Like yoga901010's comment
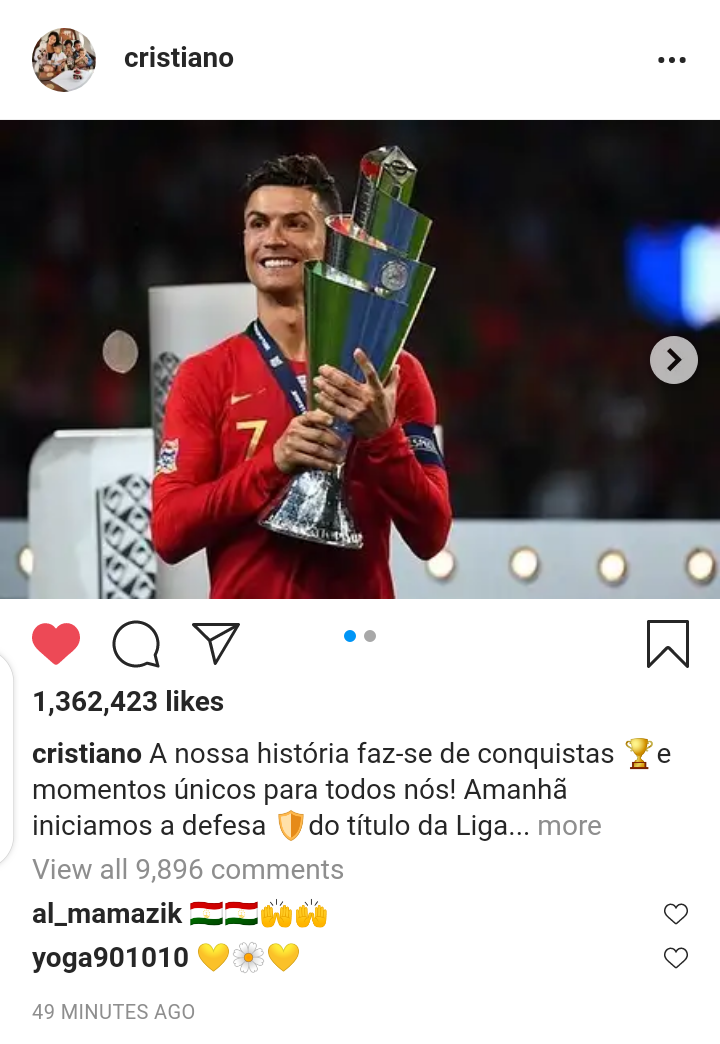 click(676, 958)
